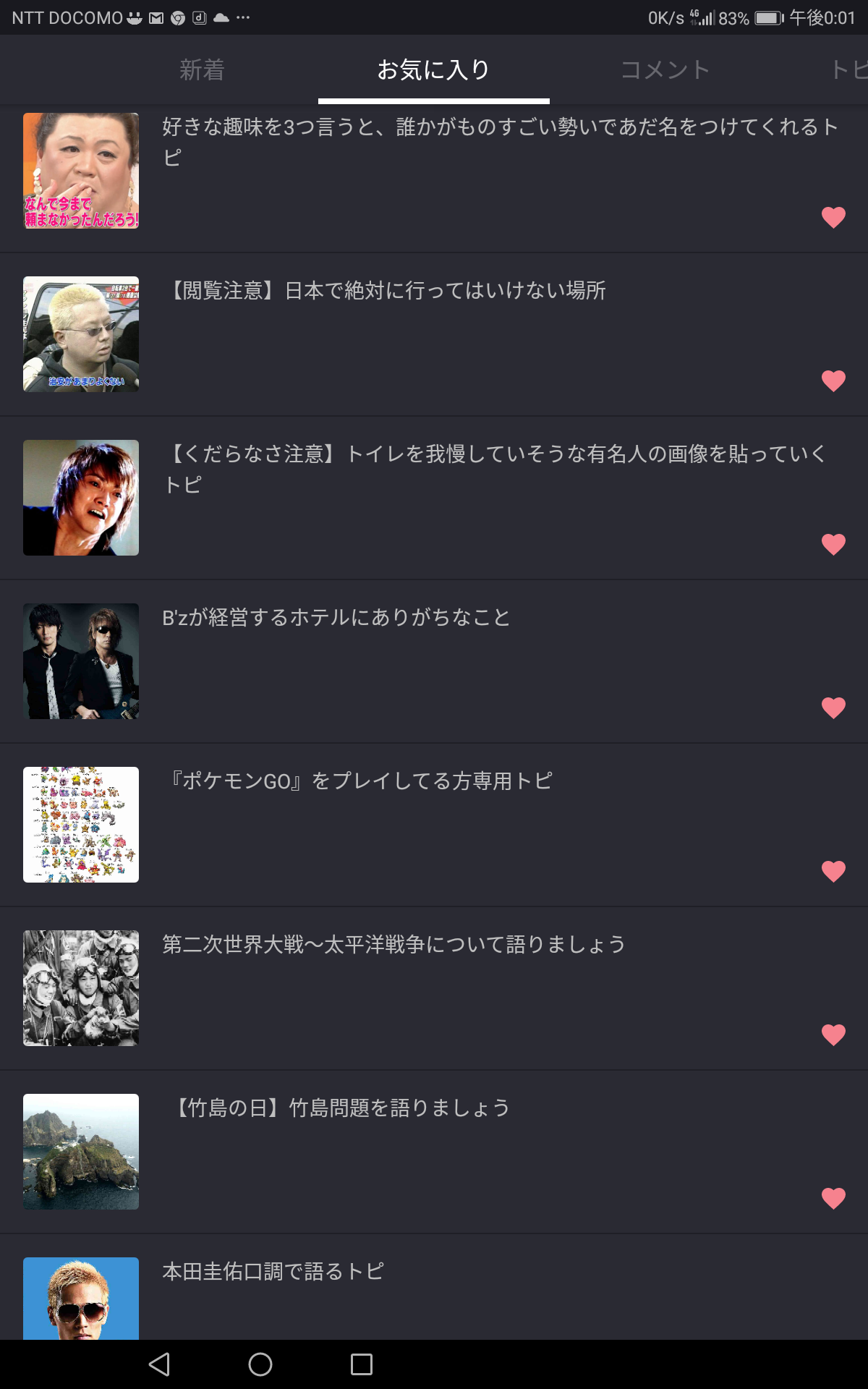This screenshot has height=1389, width=868.
Task: Open the 好きな趣味を3つ言うと topic
Action: point(499,142)
